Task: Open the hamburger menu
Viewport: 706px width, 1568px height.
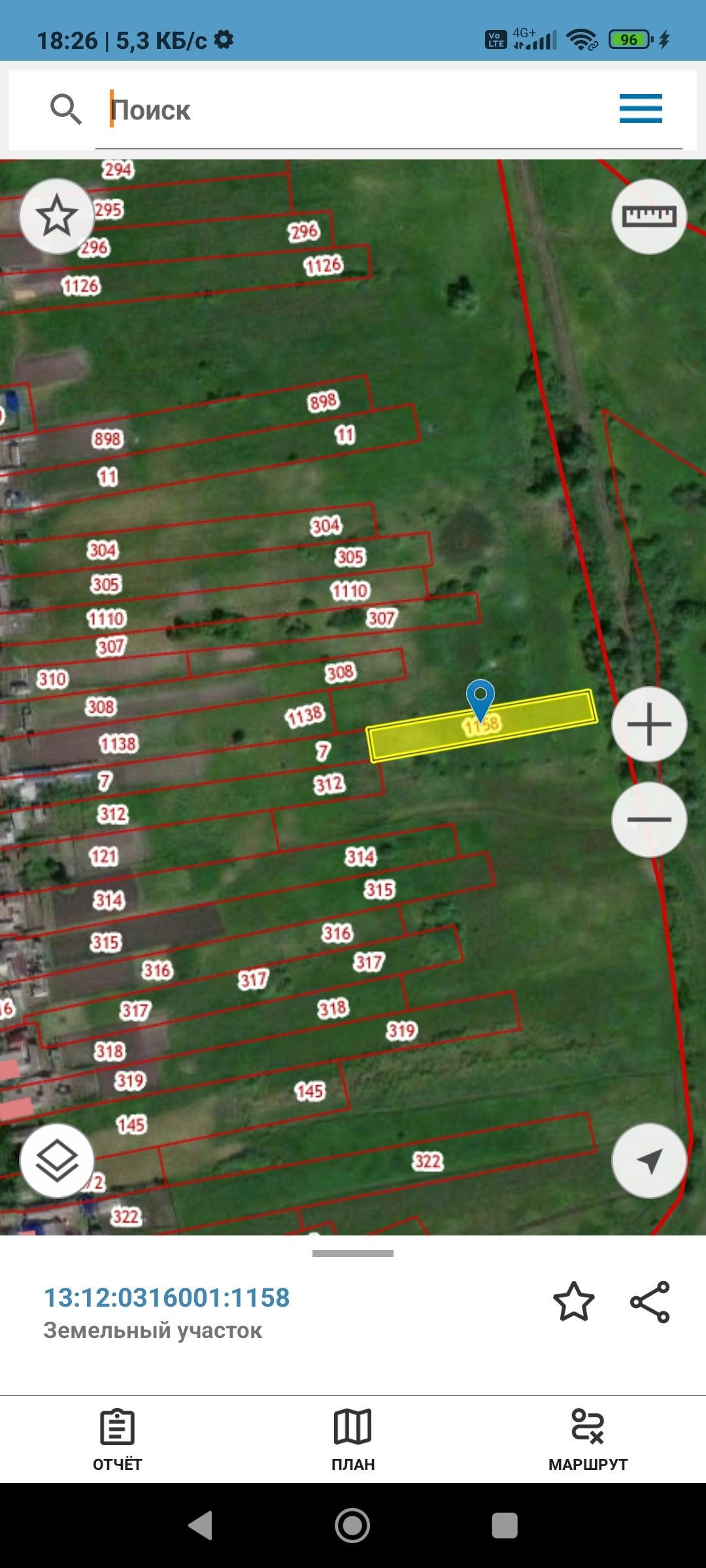Action: 641,108
